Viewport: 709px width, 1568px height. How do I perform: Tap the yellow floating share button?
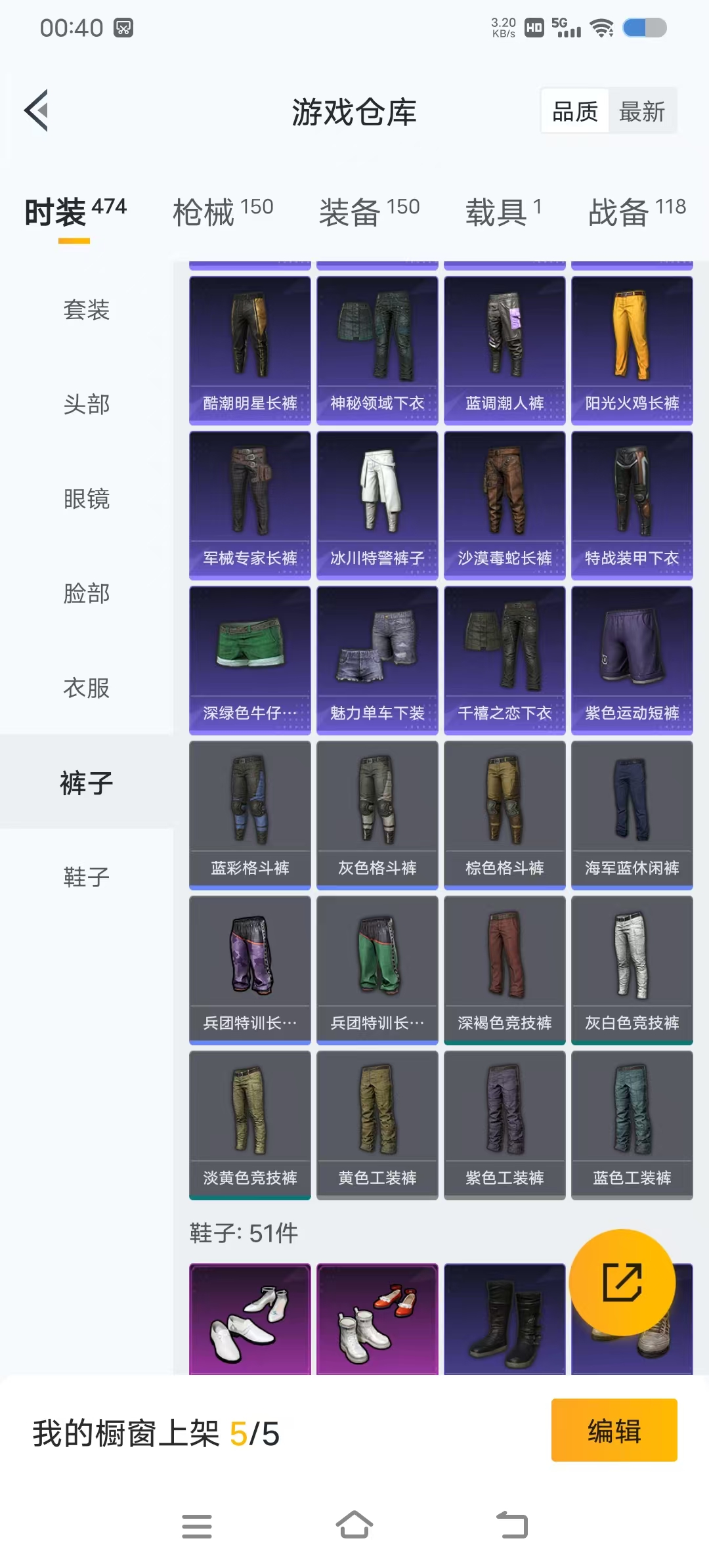[x=622, y=1282]
